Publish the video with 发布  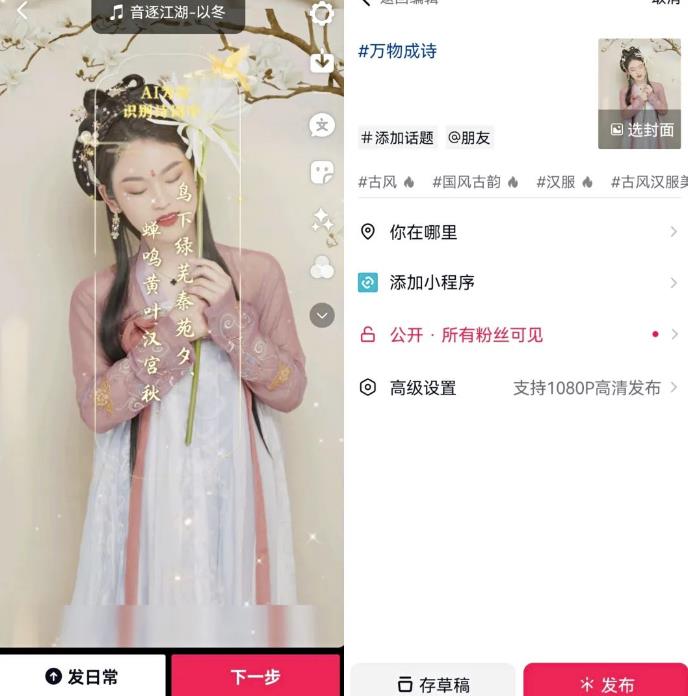click(x=606, y=684)
